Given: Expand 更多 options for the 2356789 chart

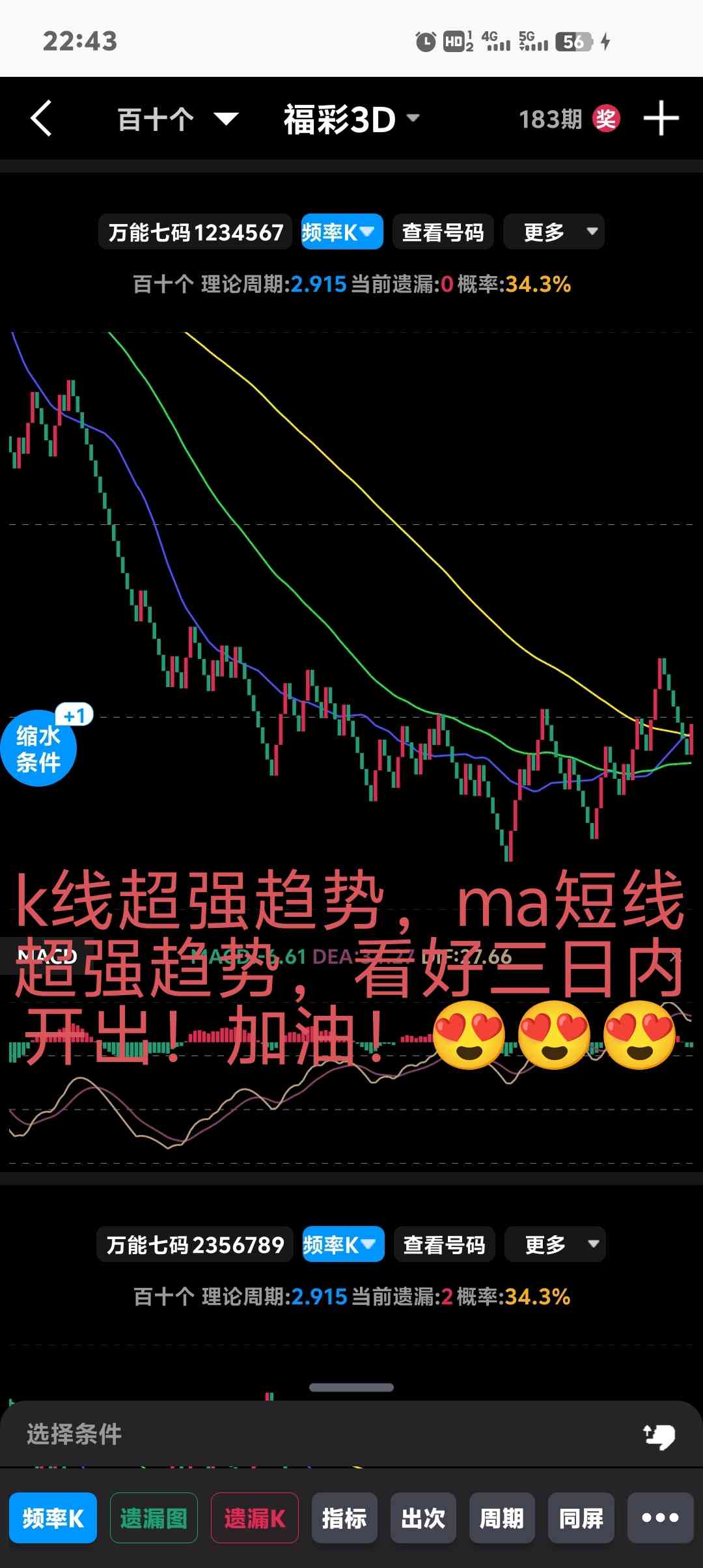Looking at the screenshot, I should [555, 1244].
